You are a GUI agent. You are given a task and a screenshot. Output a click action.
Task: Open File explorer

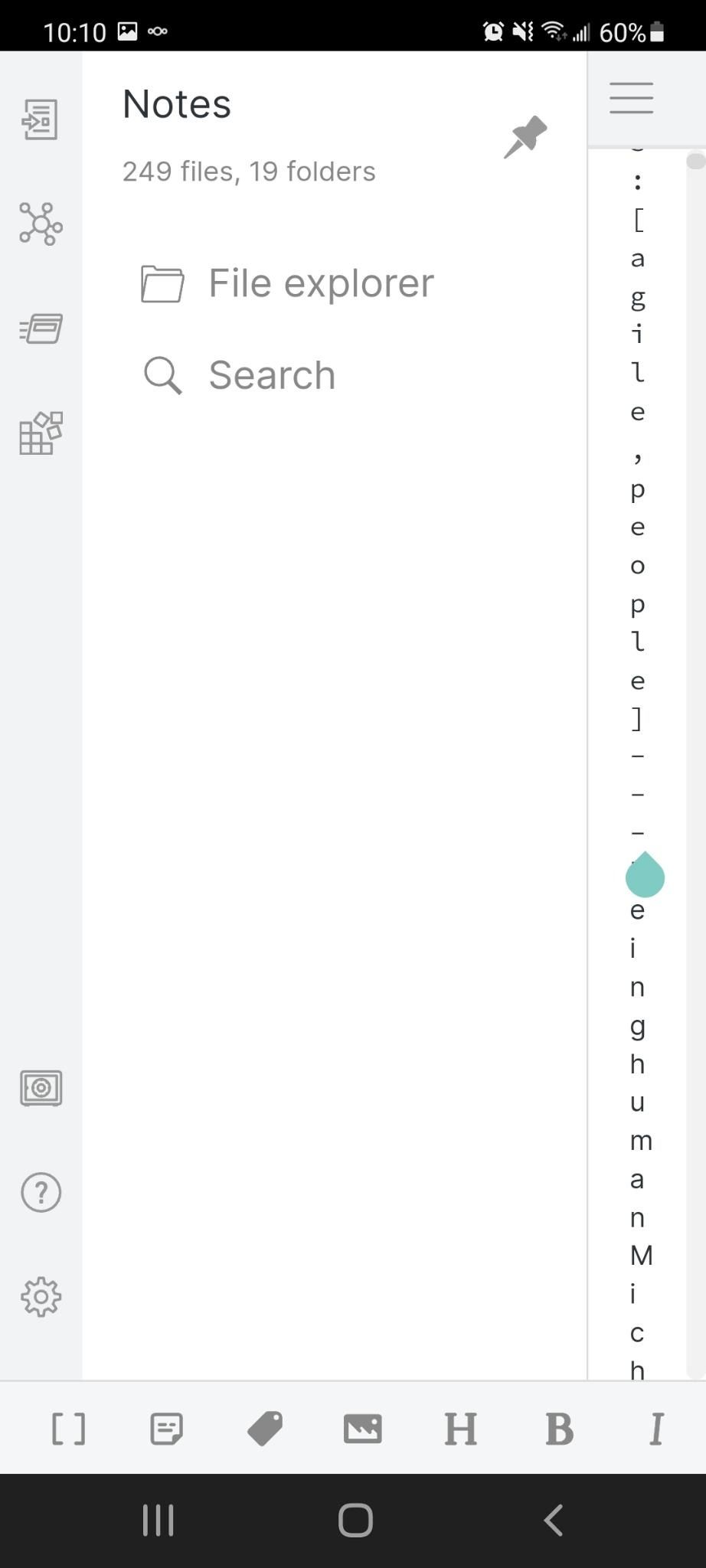288,283
